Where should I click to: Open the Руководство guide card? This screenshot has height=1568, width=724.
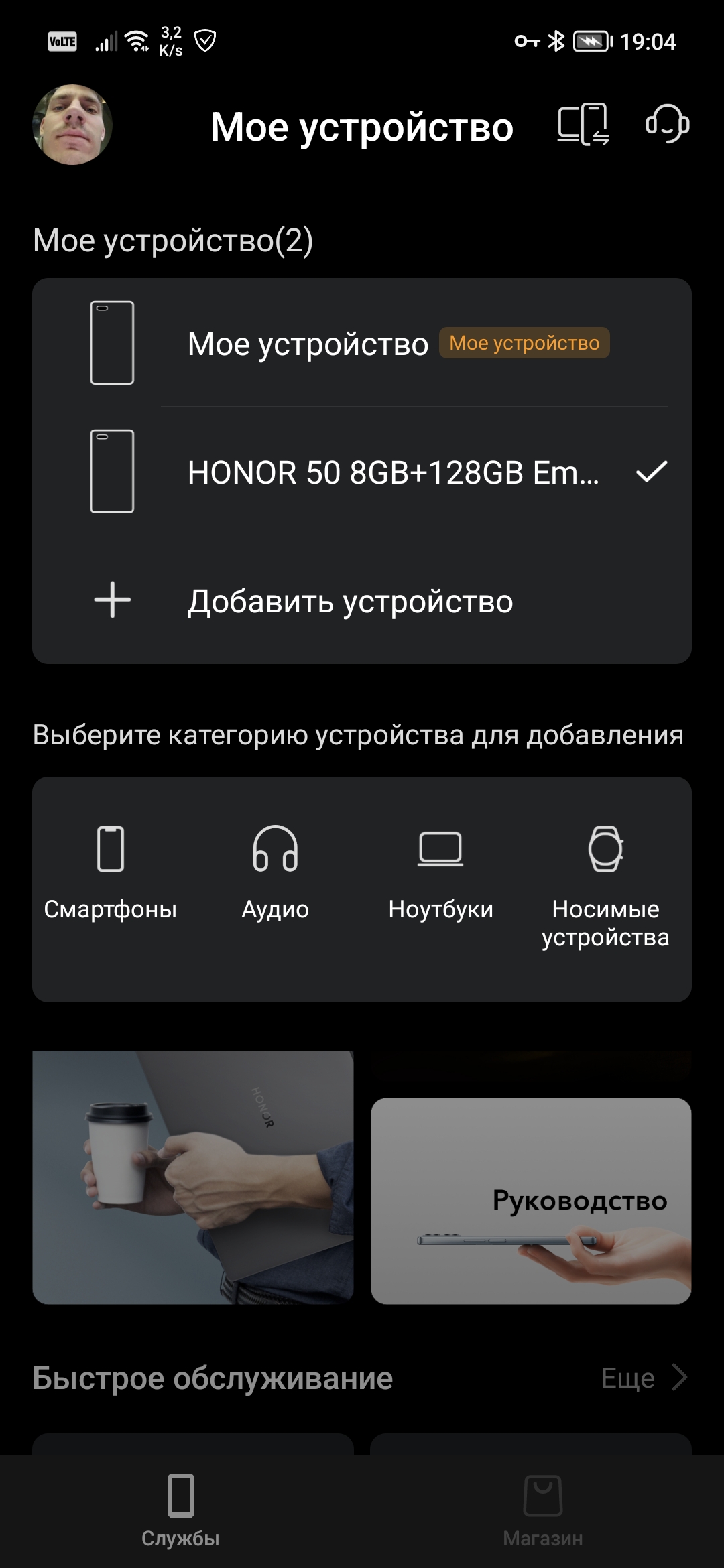click(x=531, y=1201)
